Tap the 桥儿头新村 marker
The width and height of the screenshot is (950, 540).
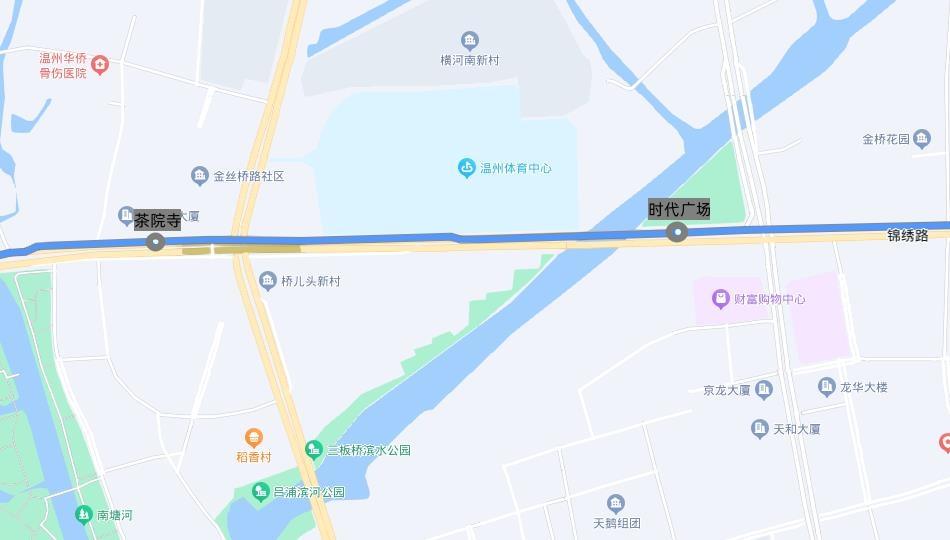pos(267,281)
